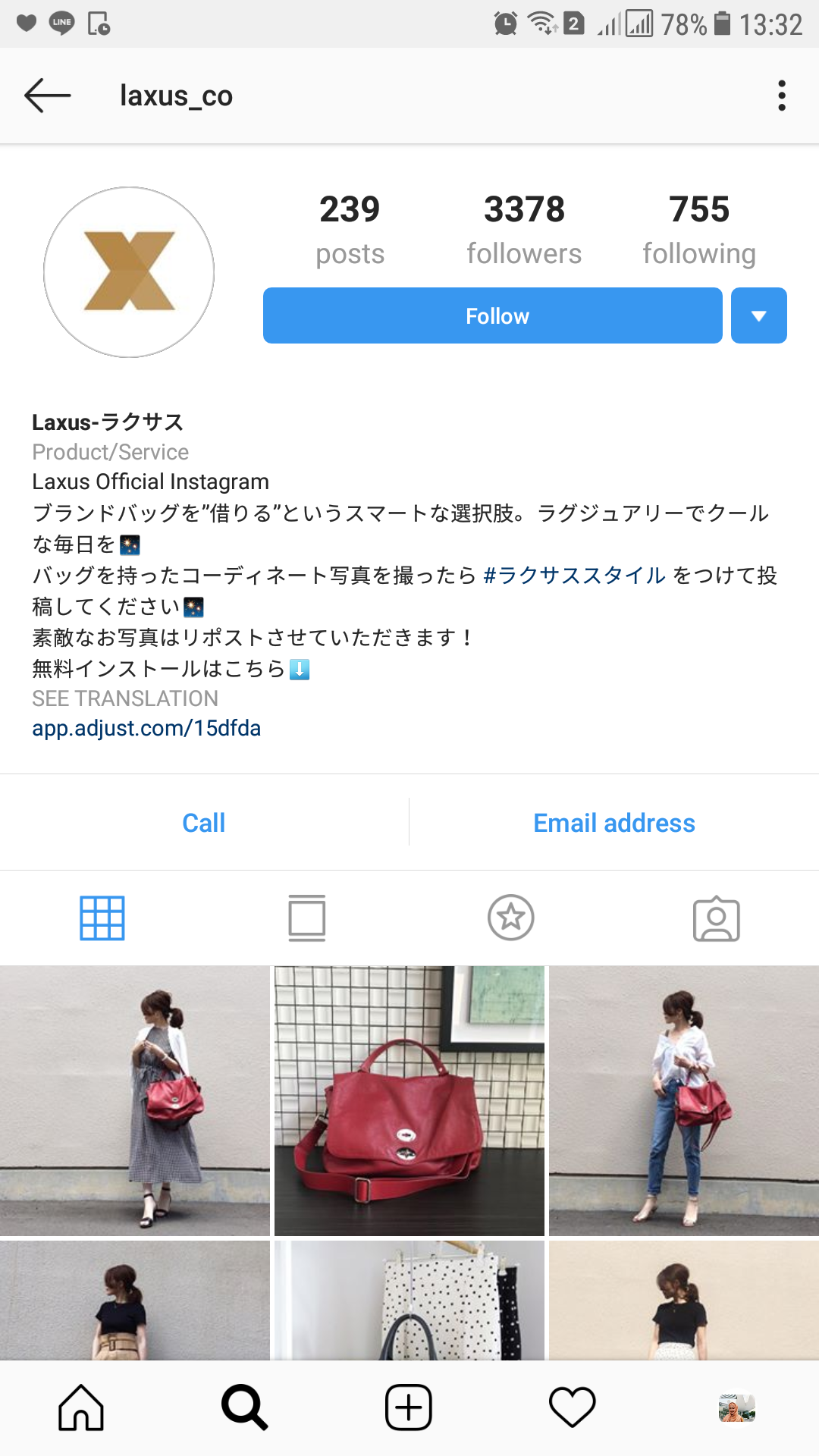
Task: Create a new post with plus icon
Action: [409, 1407]
